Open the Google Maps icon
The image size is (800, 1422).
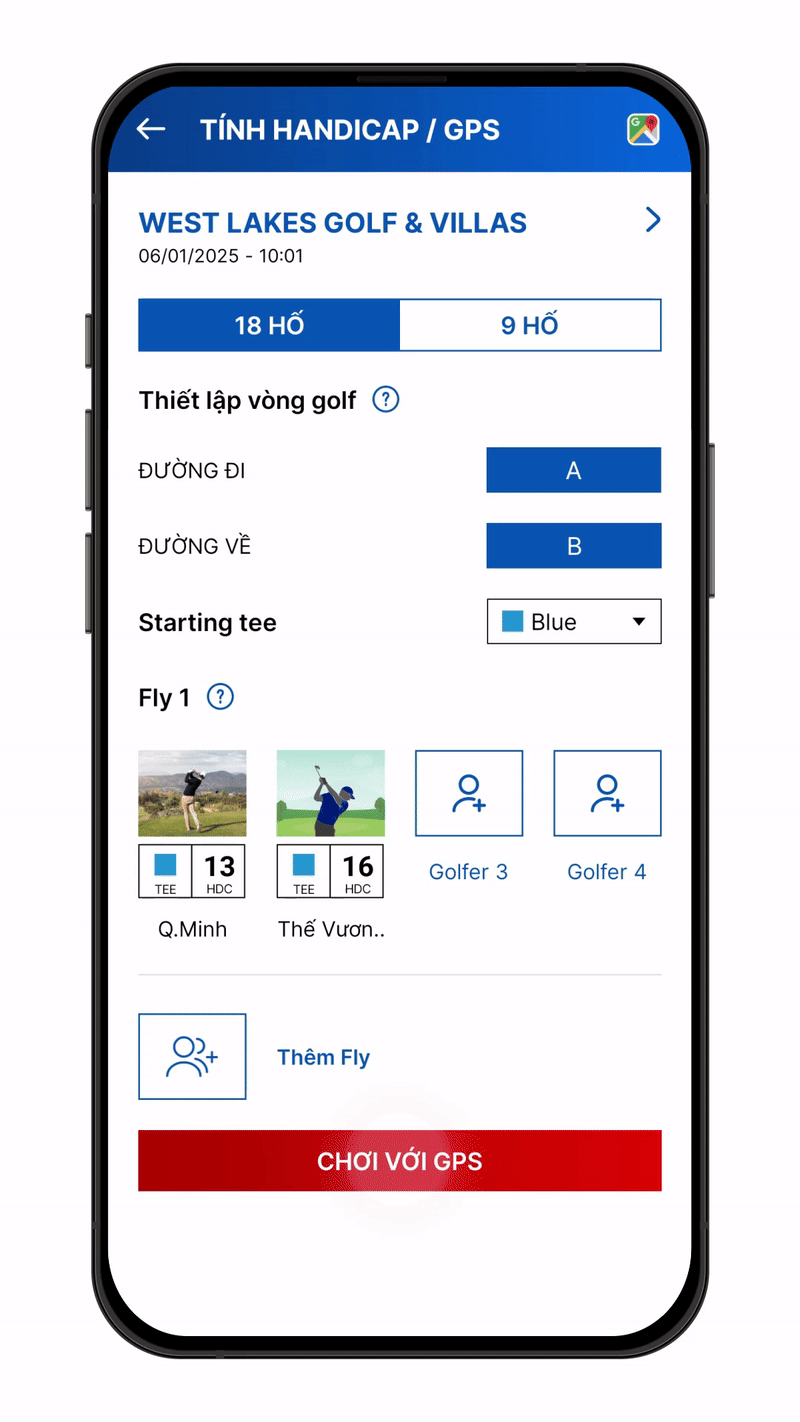coord(643,130)
